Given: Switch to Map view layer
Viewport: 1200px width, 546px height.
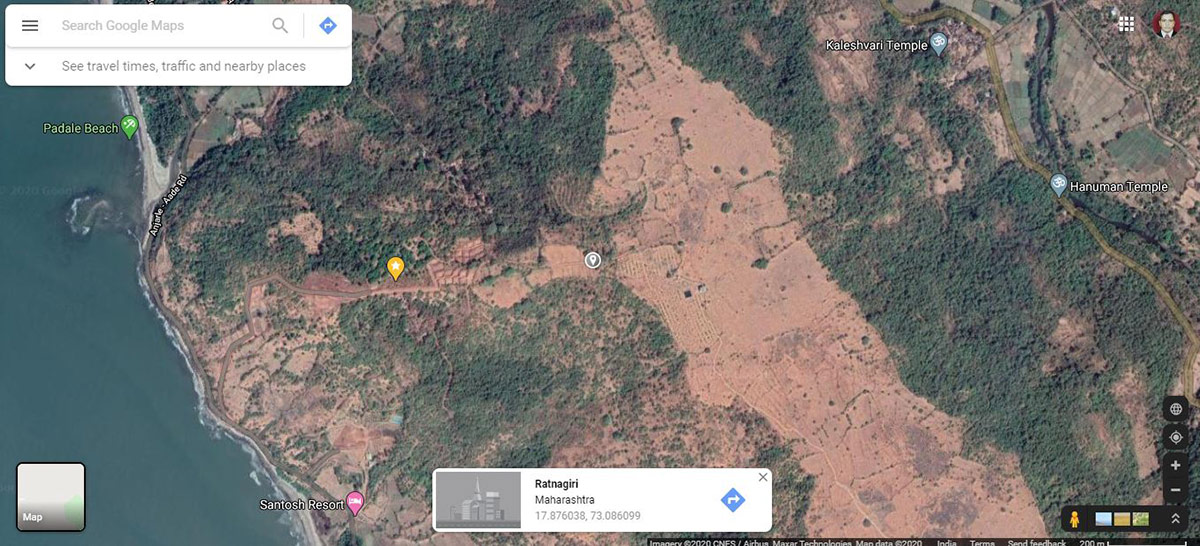Looking at the screenshot, I should click(51, 497).
